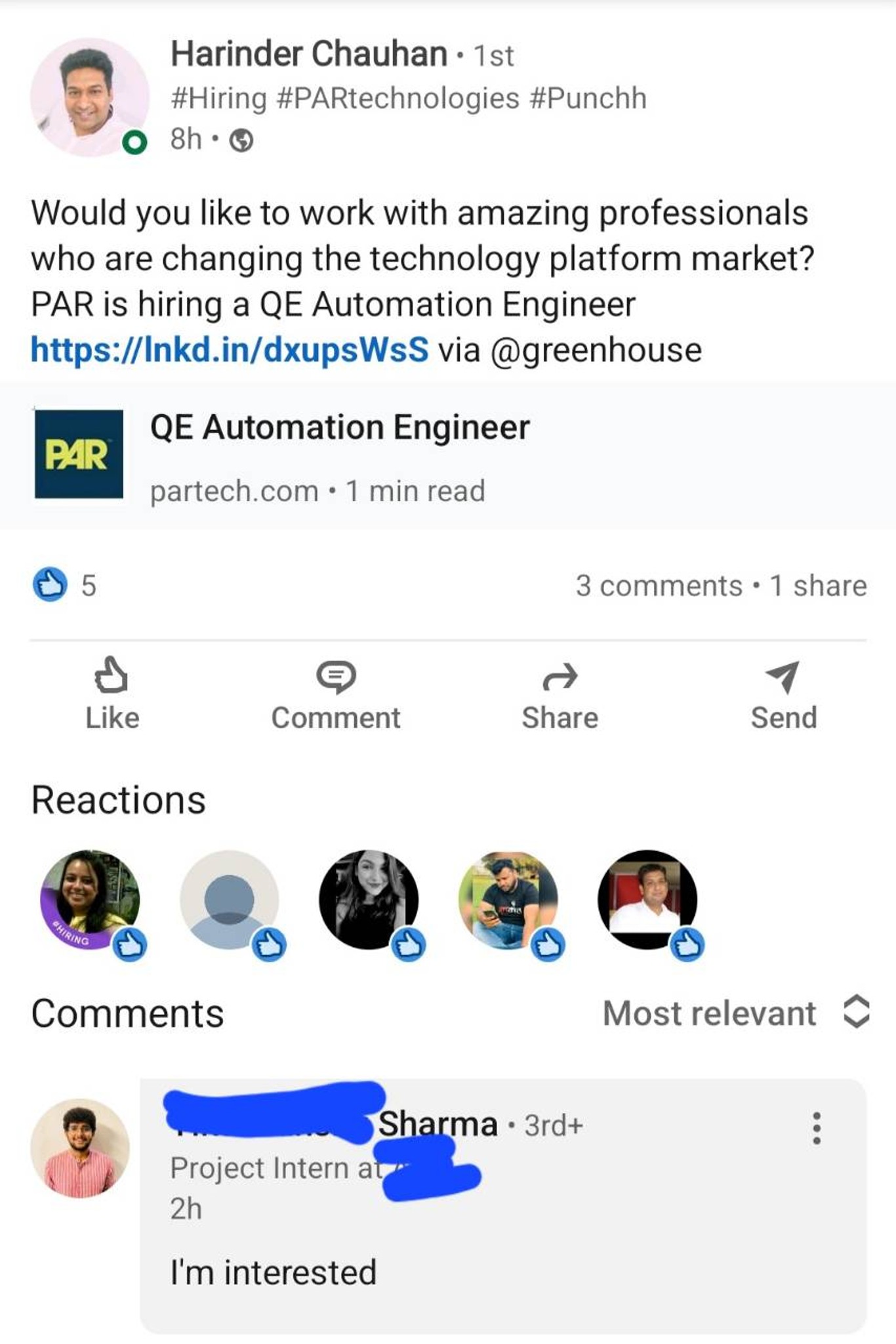Tap the #Hiring #PARtechnologies #Punchh headline
The width and height of the screenshot is (896, 1344).
(408, 98)
